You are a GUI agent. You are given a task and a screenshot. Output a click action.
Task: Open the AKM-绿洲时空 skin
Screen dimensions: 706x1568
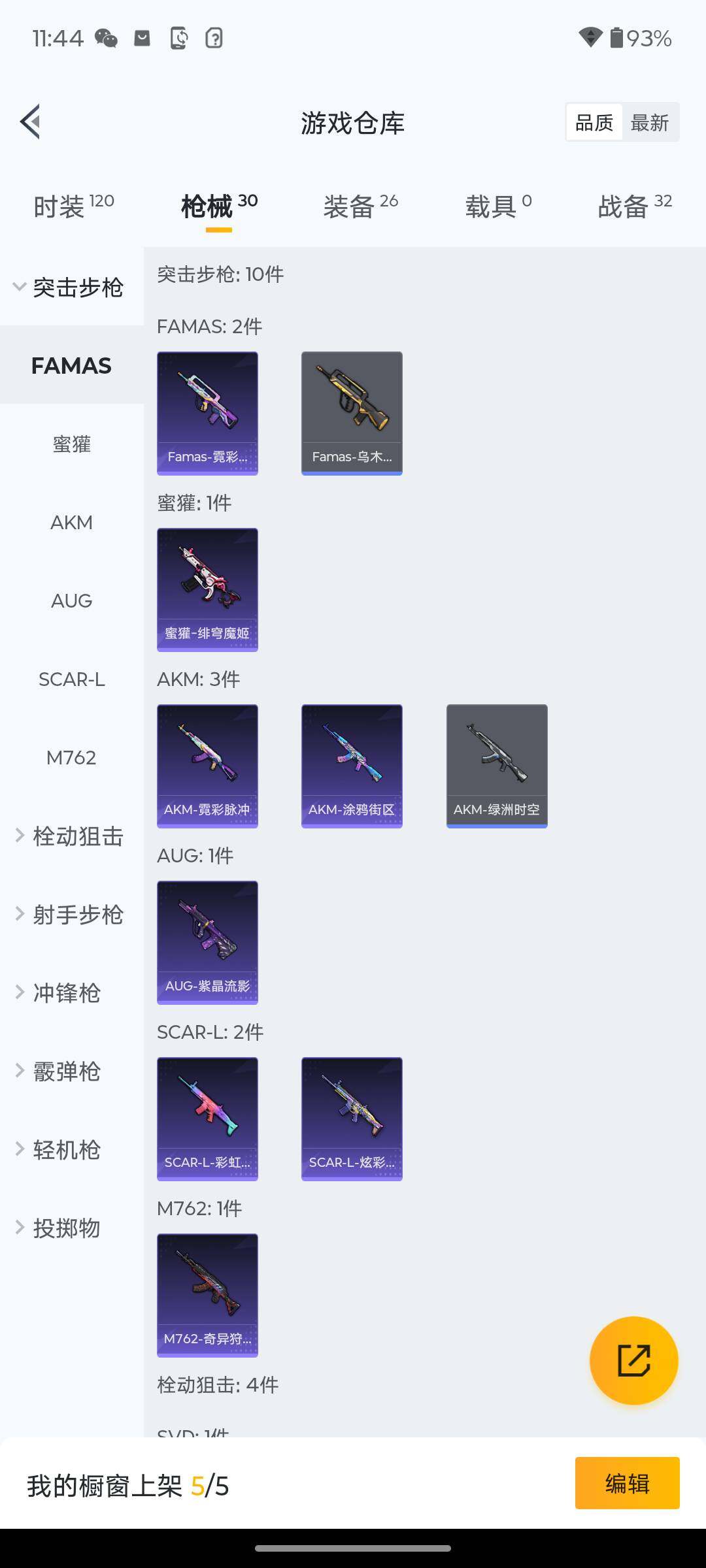click(x=497, y=766)
